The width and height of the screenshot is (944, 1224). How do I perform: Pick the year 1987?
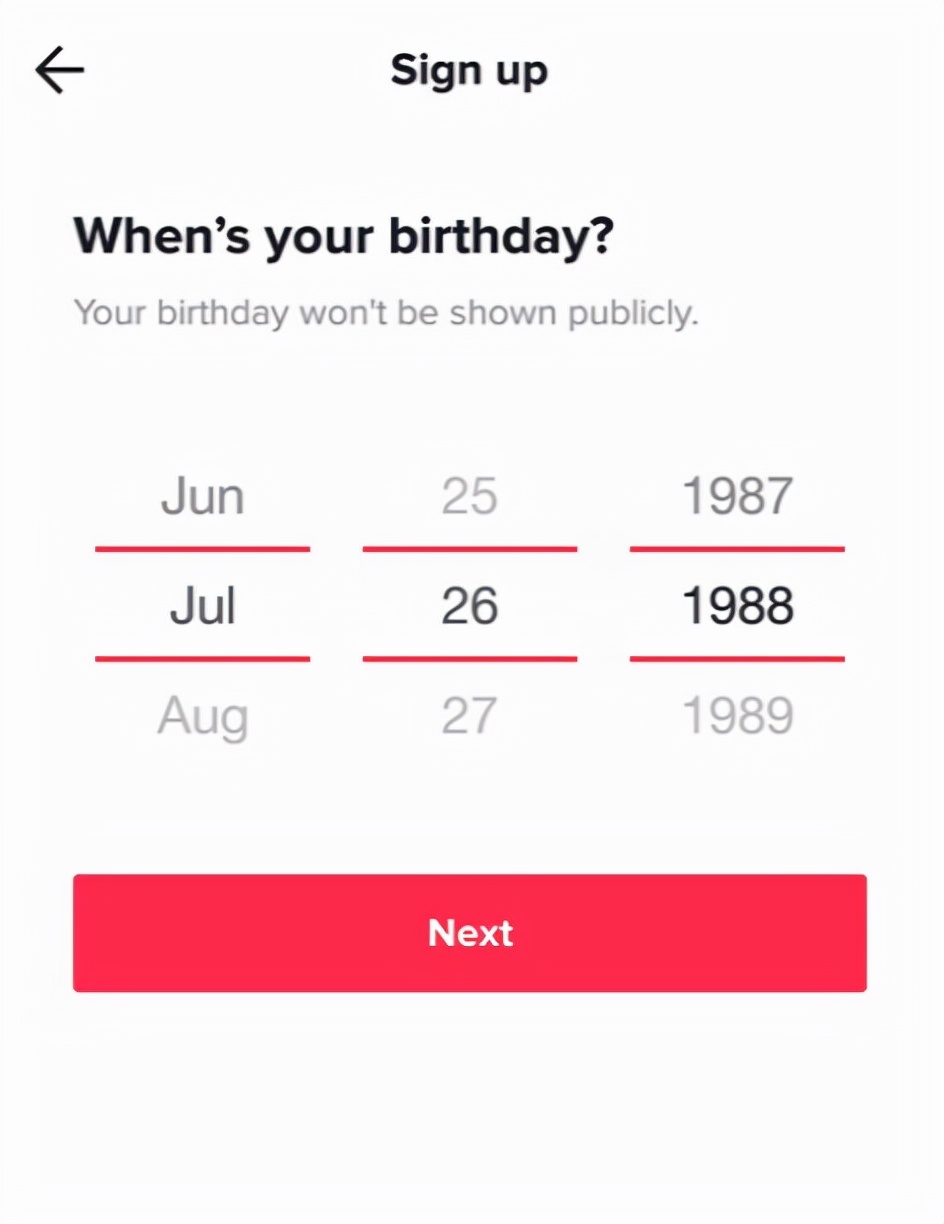click(737, 497)
